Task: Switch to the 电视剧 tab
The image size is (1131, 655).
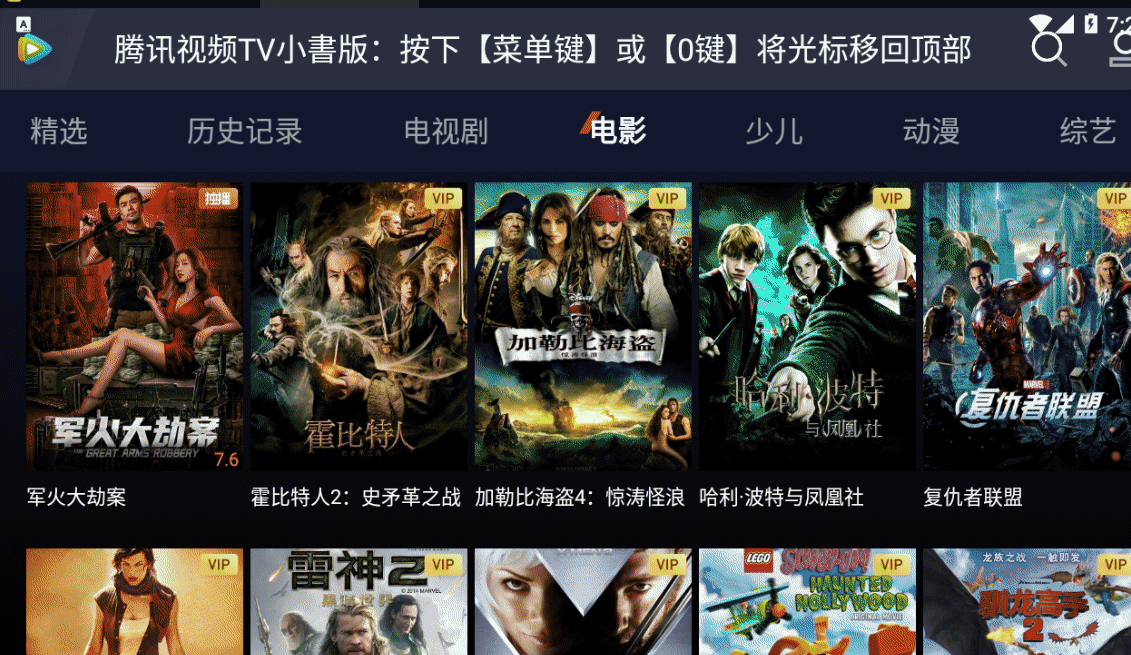Action: [x=445, y=131]
